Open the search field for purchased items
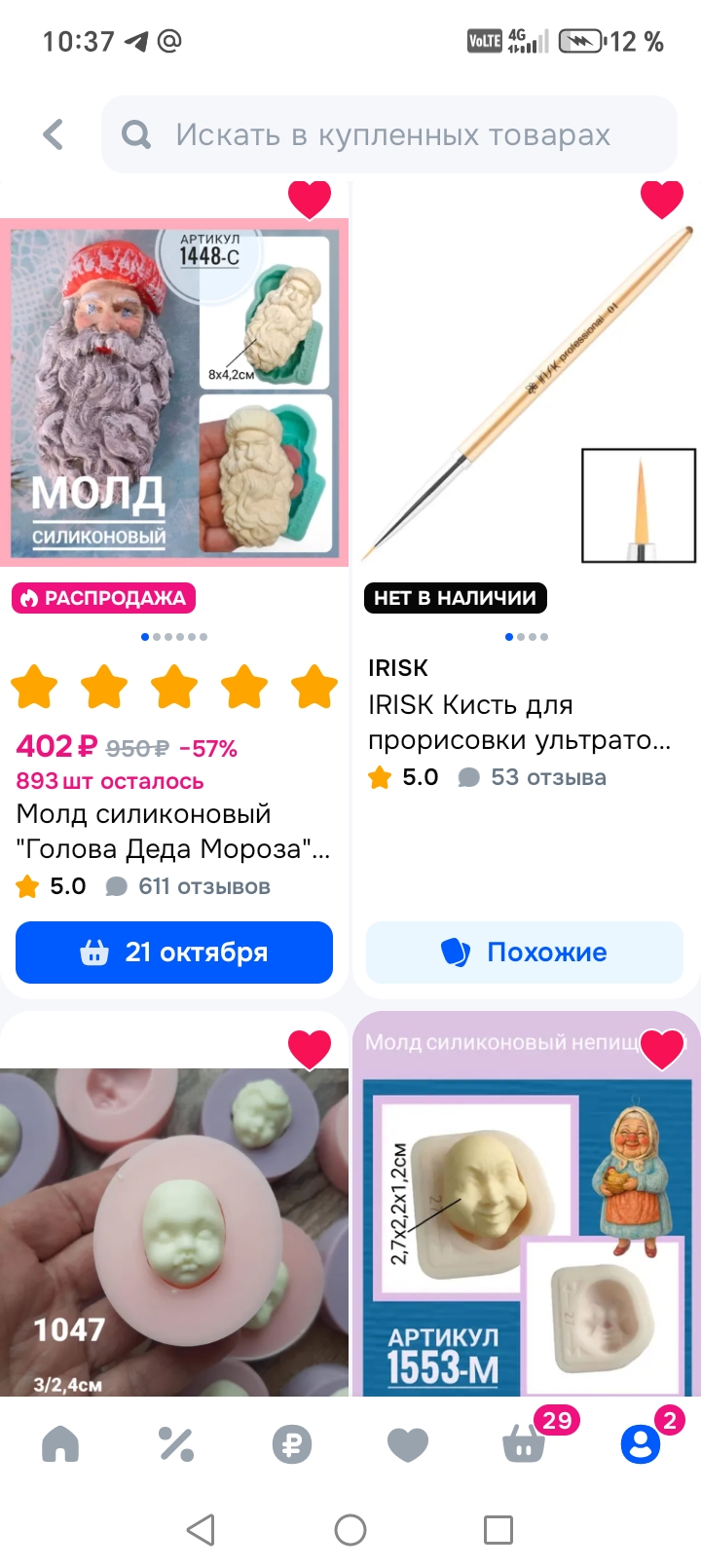This screenshot has width=701, height=1568. (x=389, y=134)
